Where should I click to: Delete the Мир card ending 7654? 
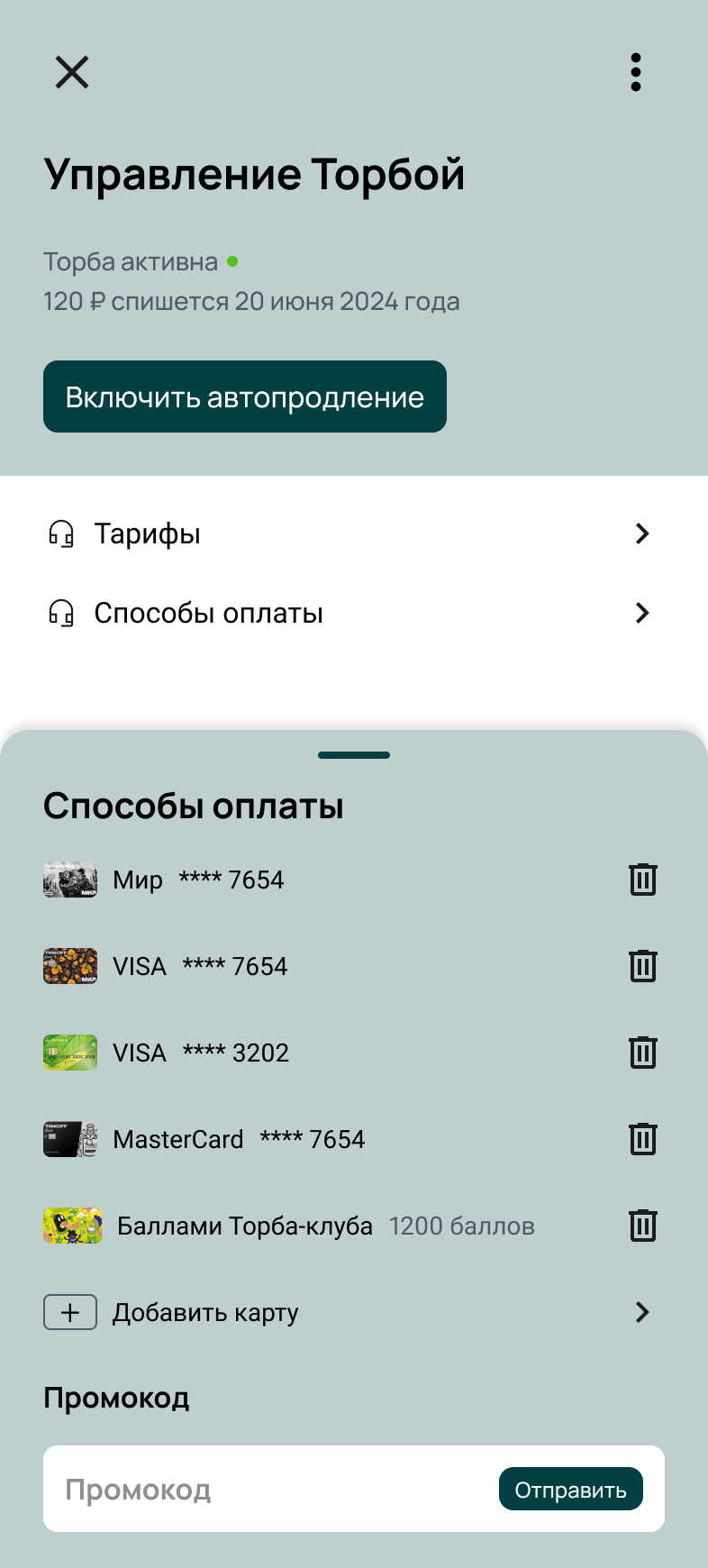pos(642,880)
